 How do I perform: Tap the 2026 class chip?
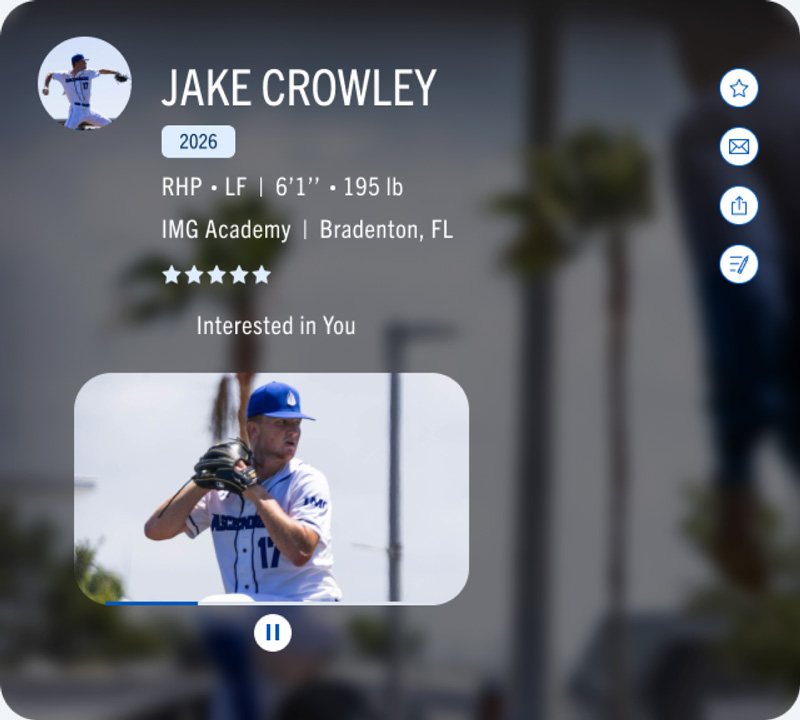pyautogui.click(x=198, y=142)
